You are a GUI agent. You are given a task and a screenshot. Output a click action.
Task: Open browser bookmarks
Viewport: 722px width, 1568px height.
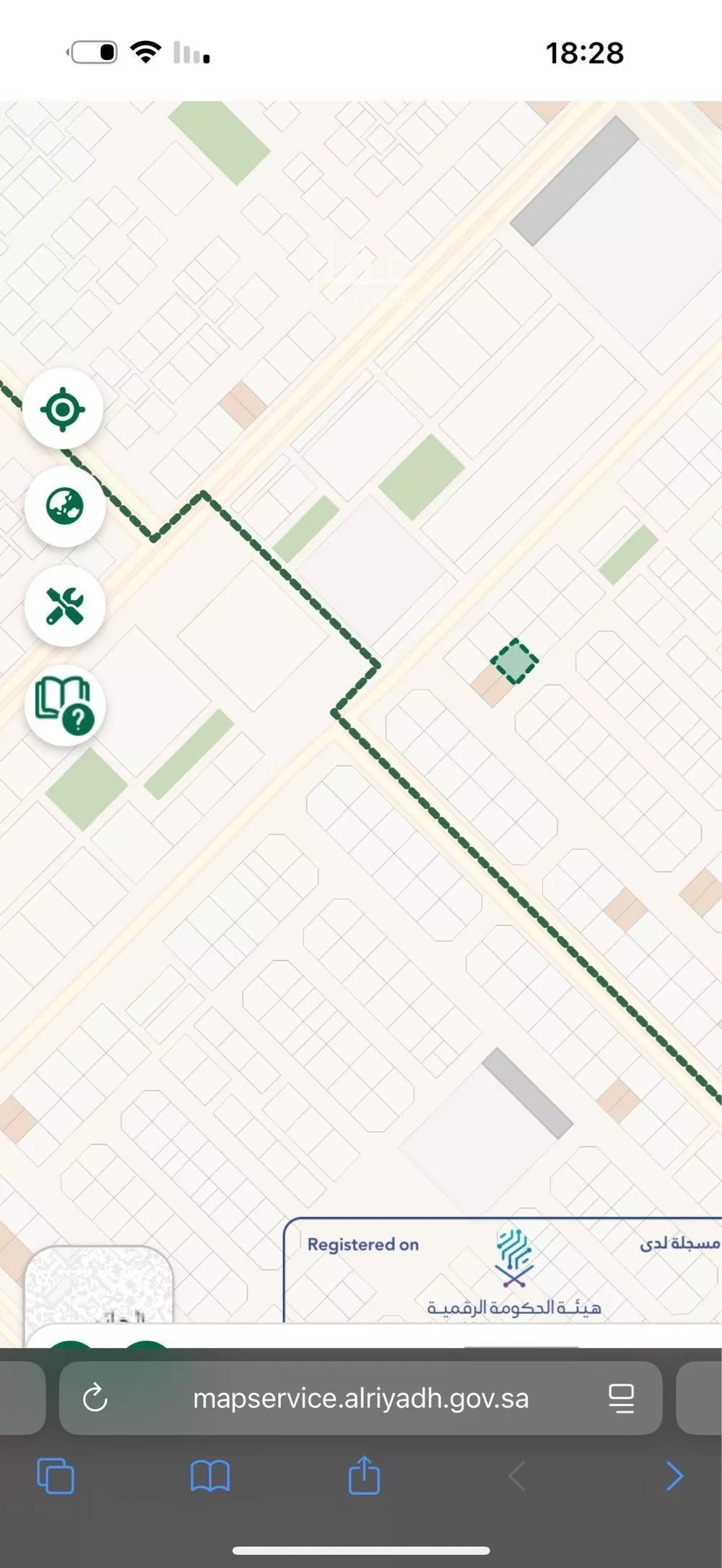[210, 1476]
